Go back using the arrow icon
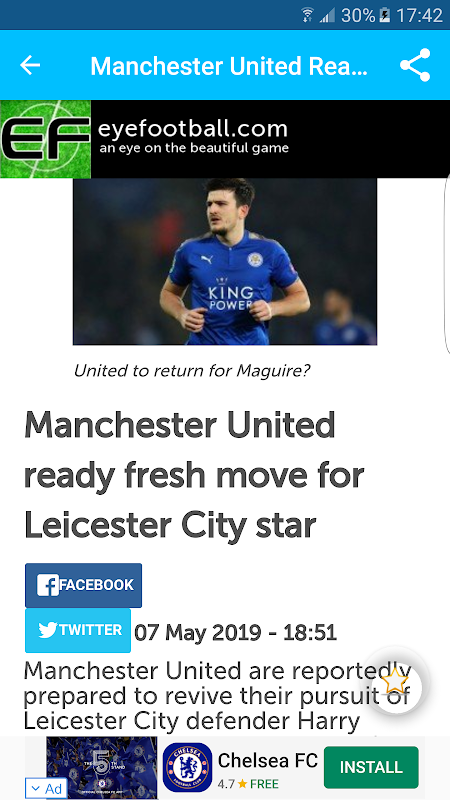Image resolution: width=450 pixels, height=800 pixels. pyautogui.click(x=30, y=65)
